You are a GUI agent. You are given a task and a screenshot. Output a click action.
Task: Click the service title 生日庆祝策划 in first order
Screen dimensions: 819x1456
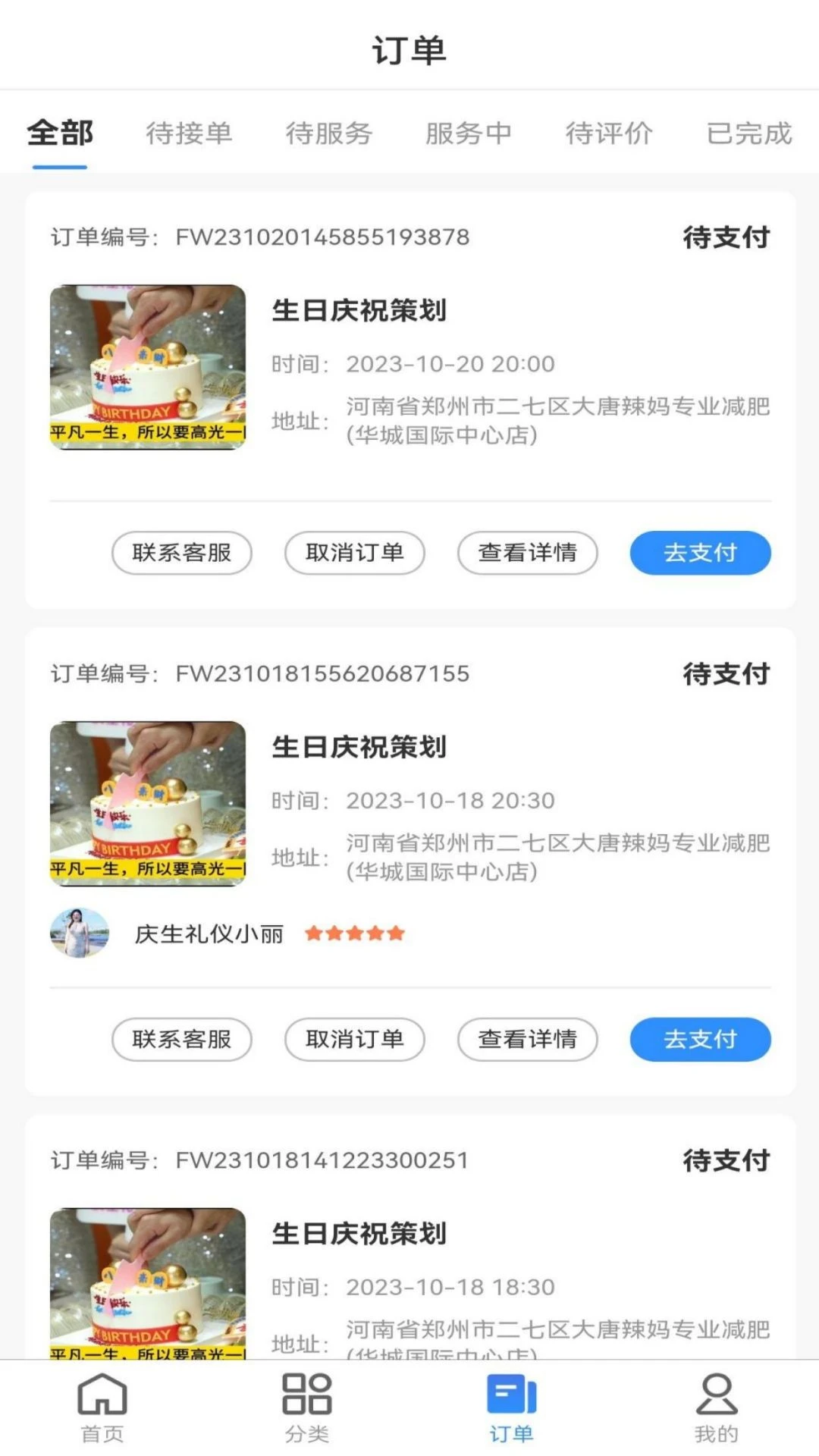pyautogui.click(x=359, y=309)
